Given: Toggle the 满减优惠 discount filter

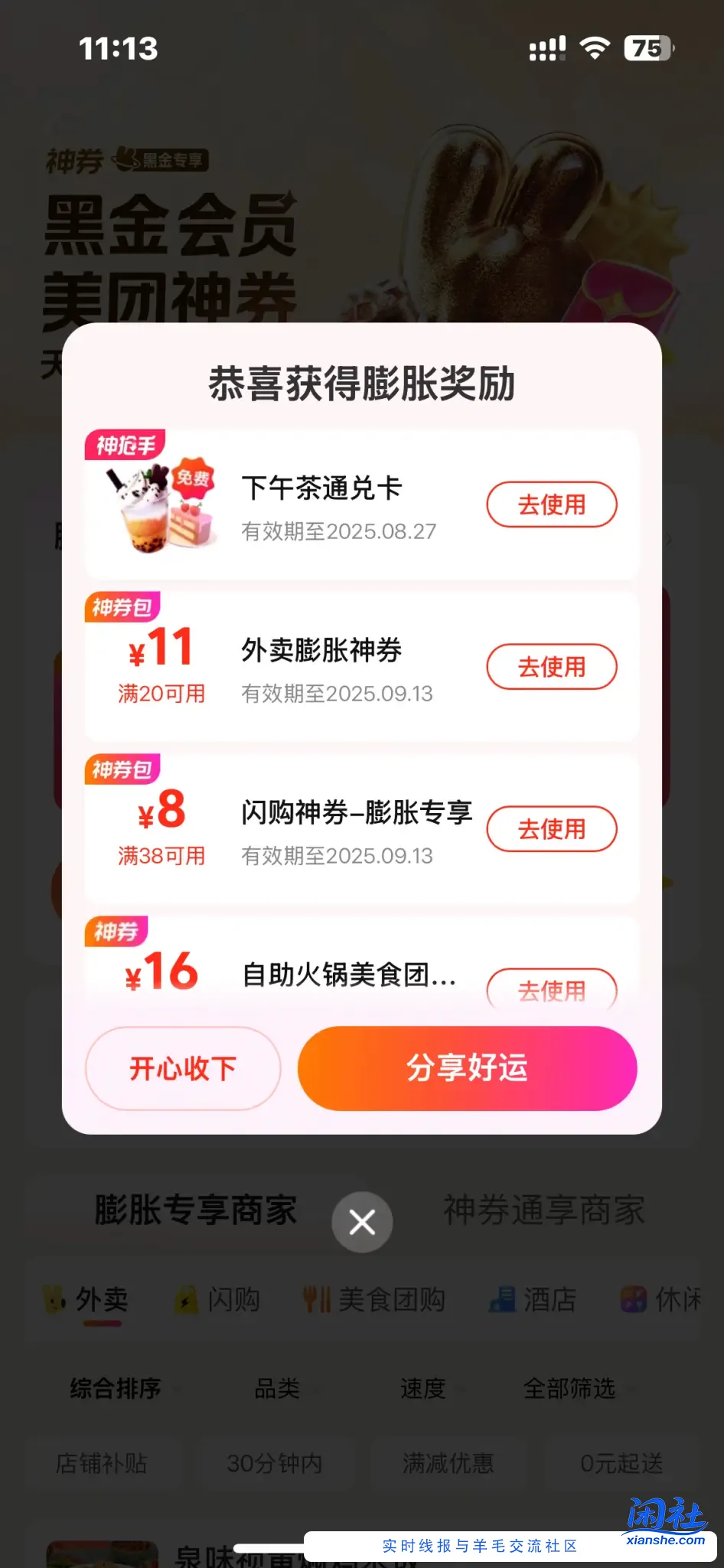Looking at the screenshot, I should pos(448,1463).
